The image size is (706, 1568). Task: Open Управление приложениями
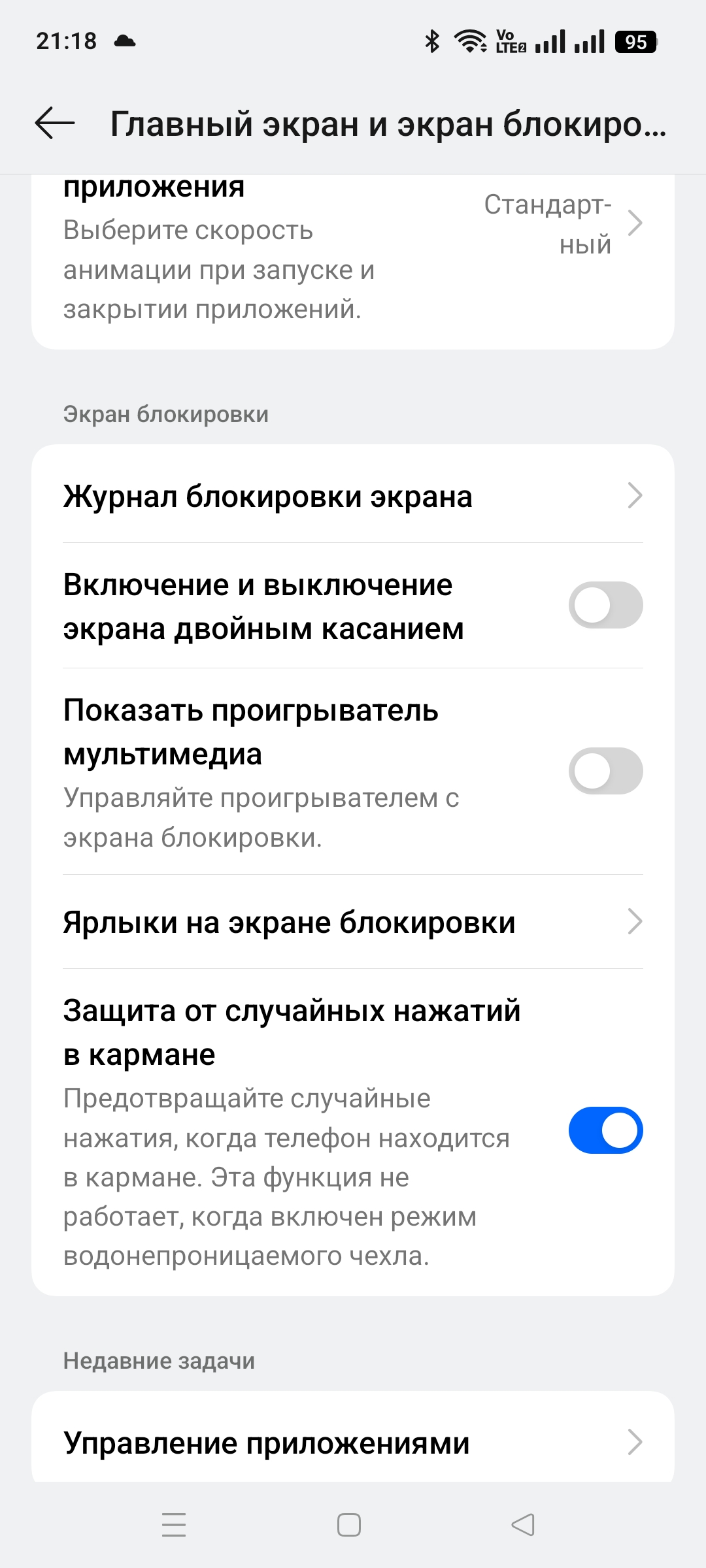[353, 1443]
